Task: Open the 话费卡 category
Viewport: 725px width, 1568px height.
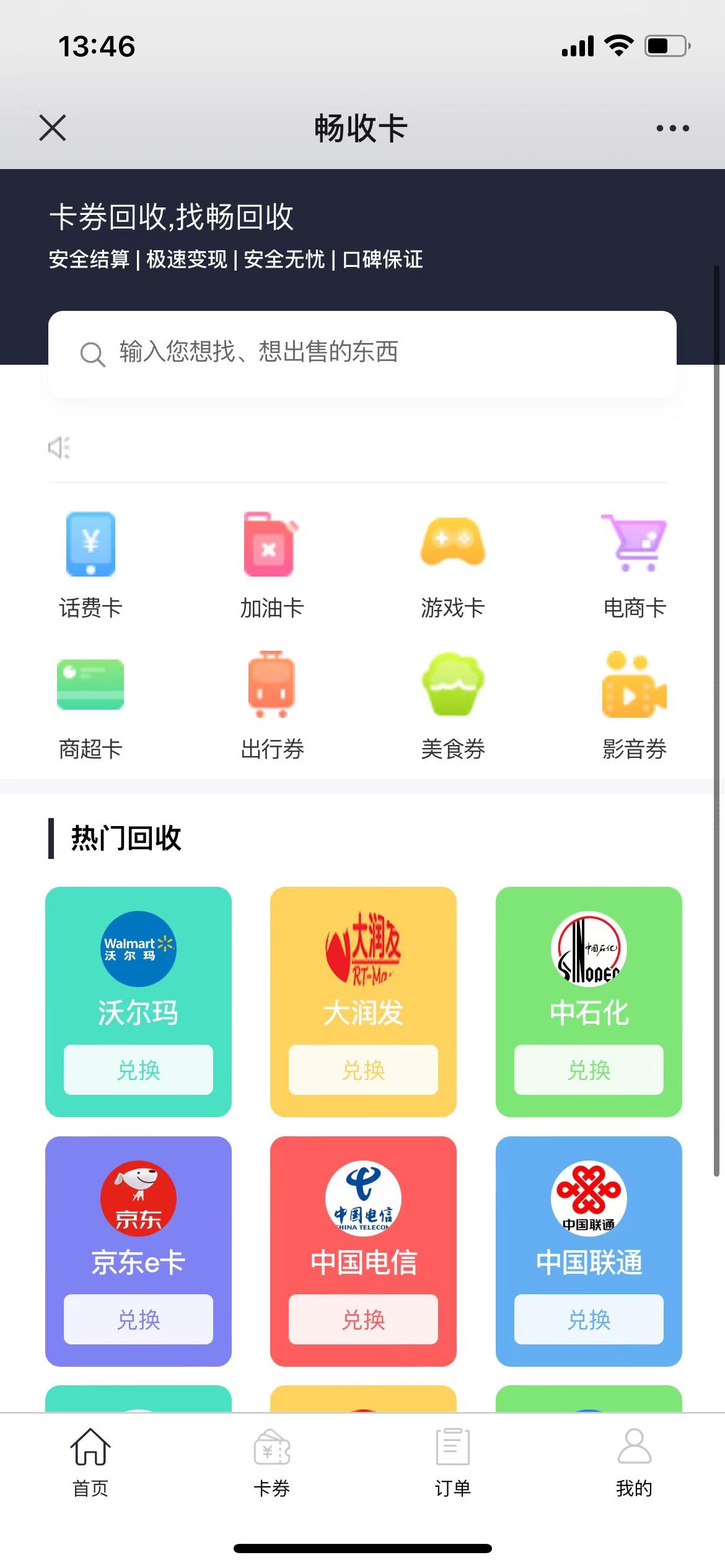Action: click(x=90, y=565)
